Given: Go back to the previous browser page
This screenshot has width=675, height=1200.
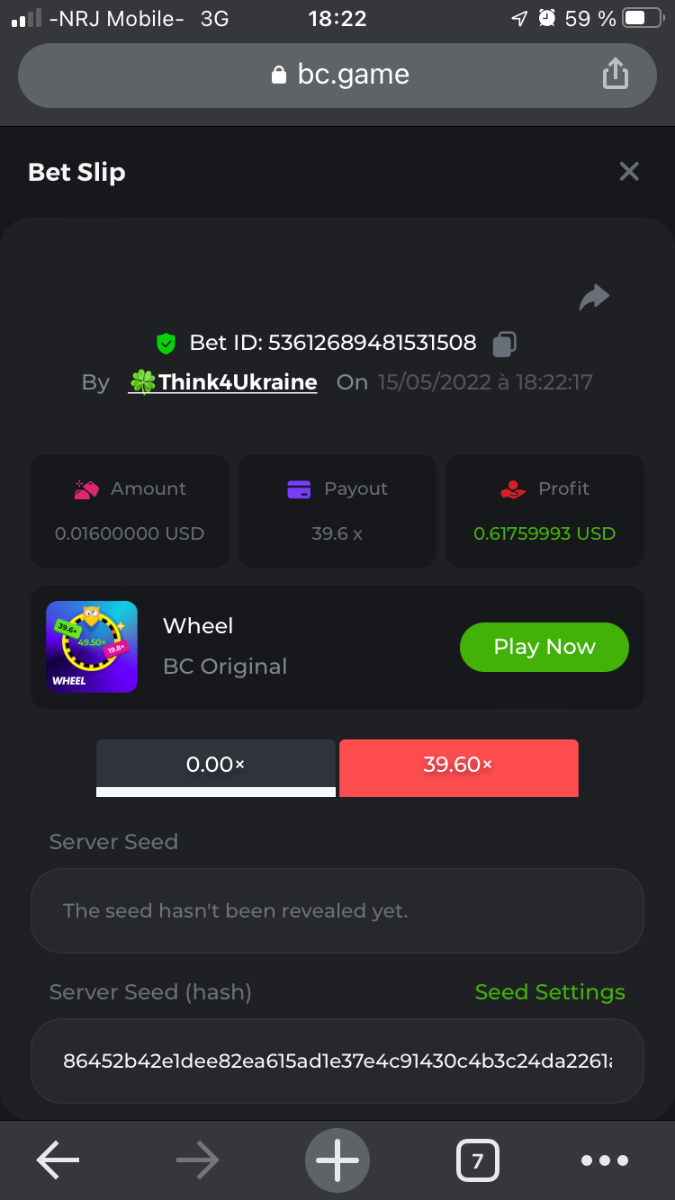Looking at the screenshot, I should [58, 1160].
